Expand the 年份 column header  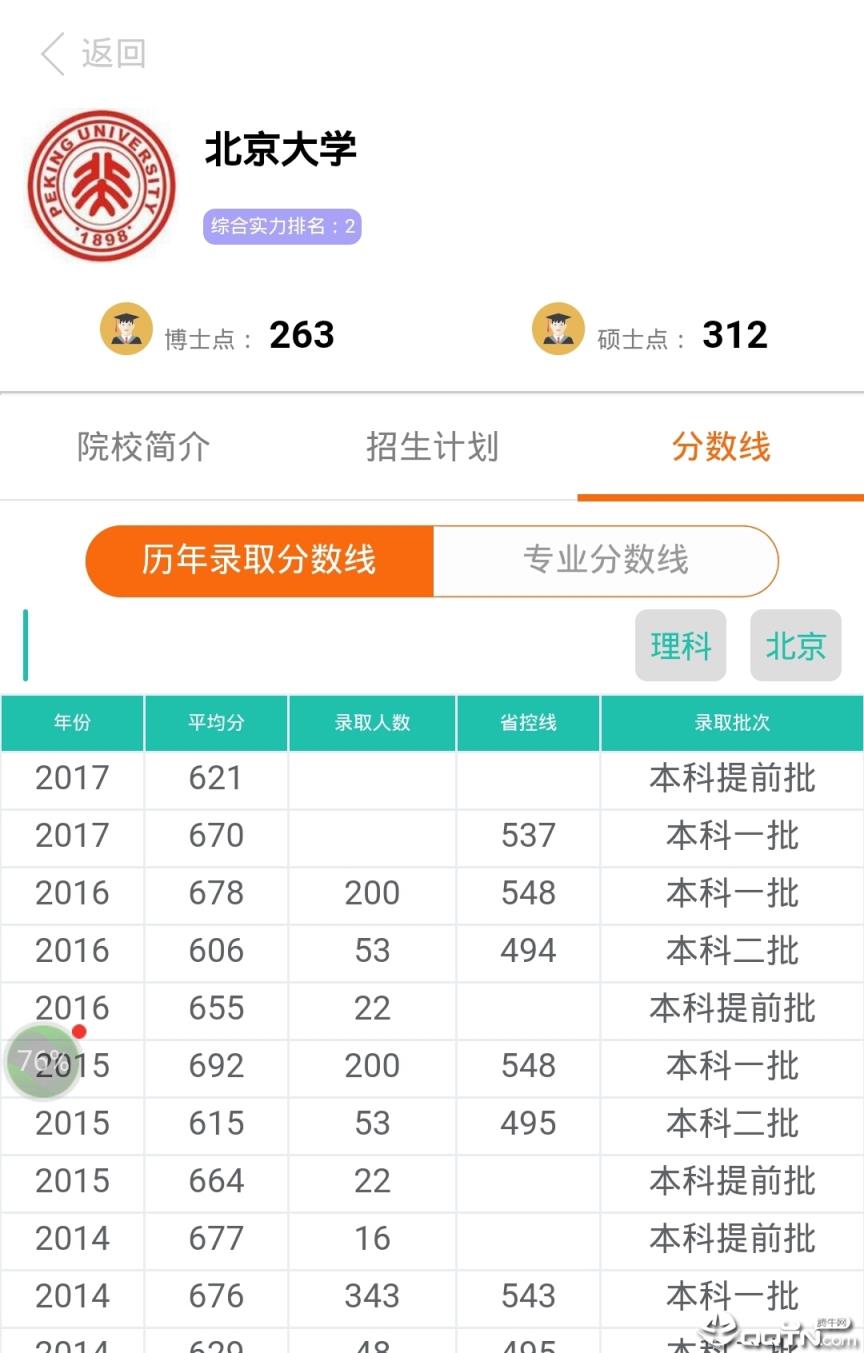(72, 722)
